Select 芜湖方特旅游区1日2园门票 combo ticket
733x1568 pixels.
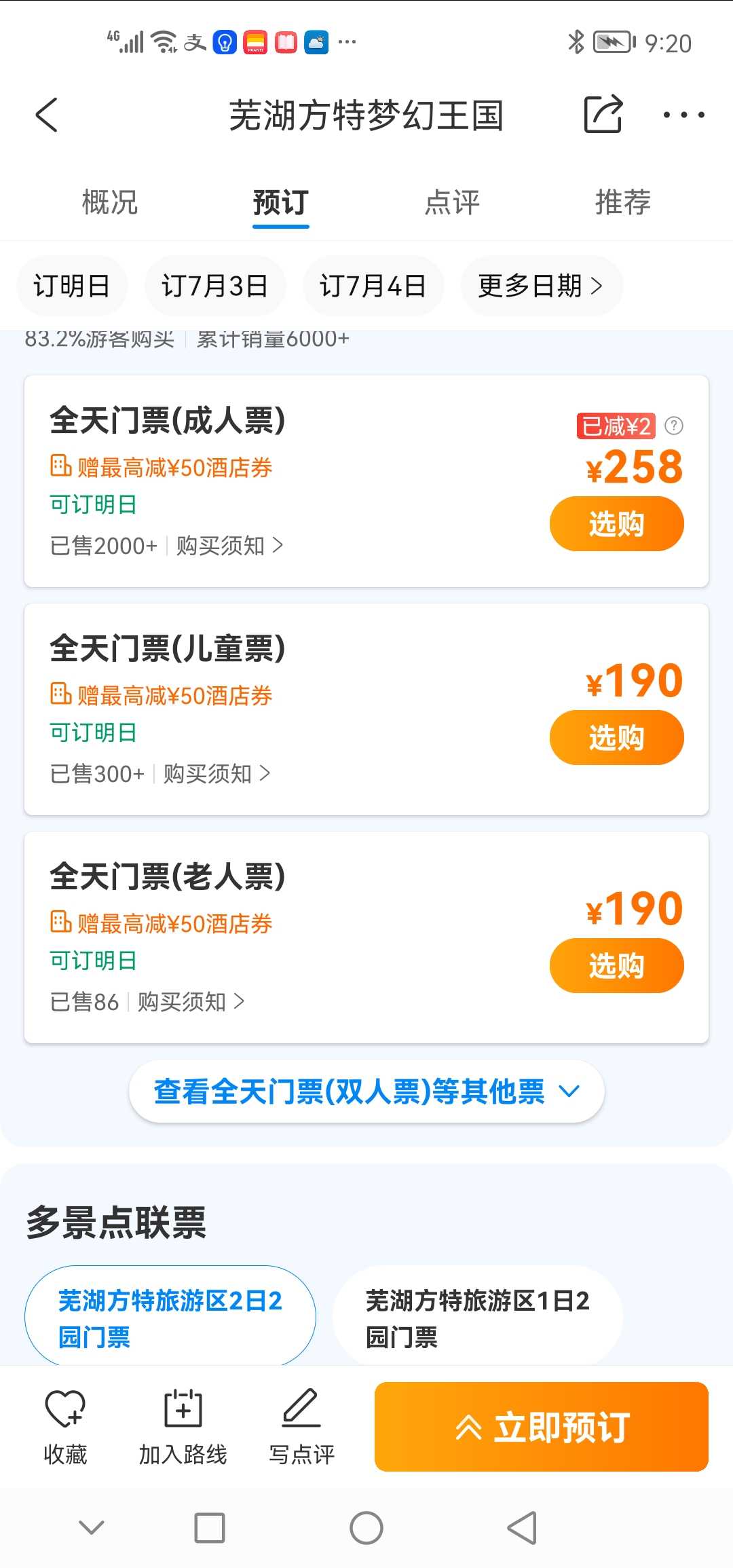(x=477, y=1318)
